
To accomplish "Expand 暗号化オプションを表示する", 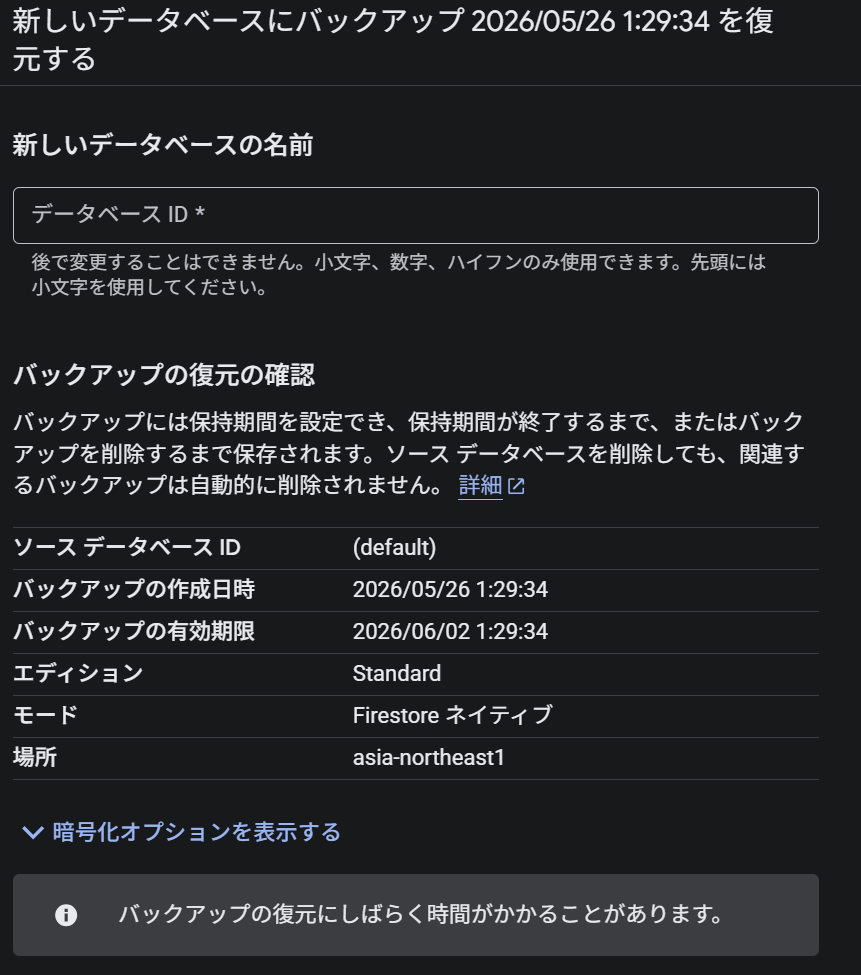I will pos(182,832).
